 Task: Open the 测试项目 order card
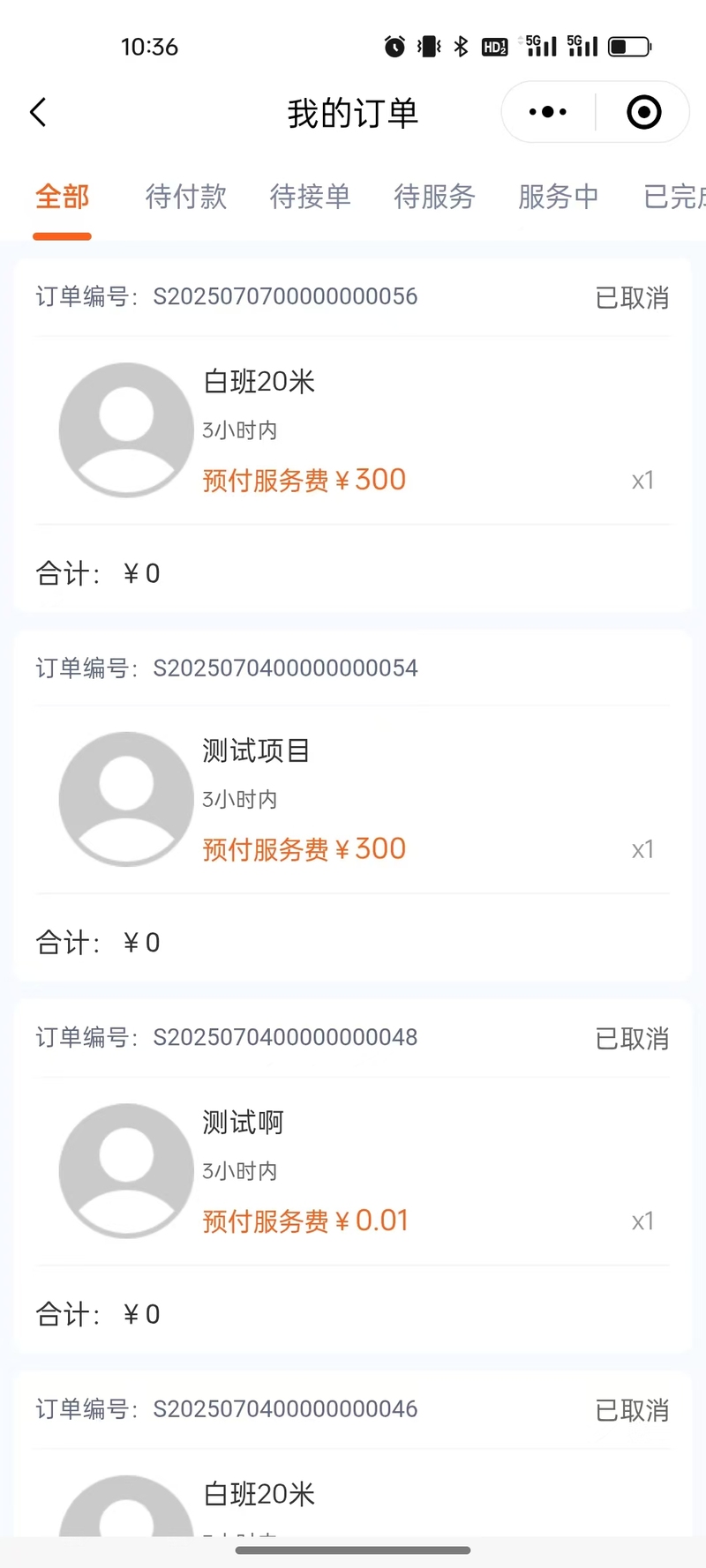353,805
